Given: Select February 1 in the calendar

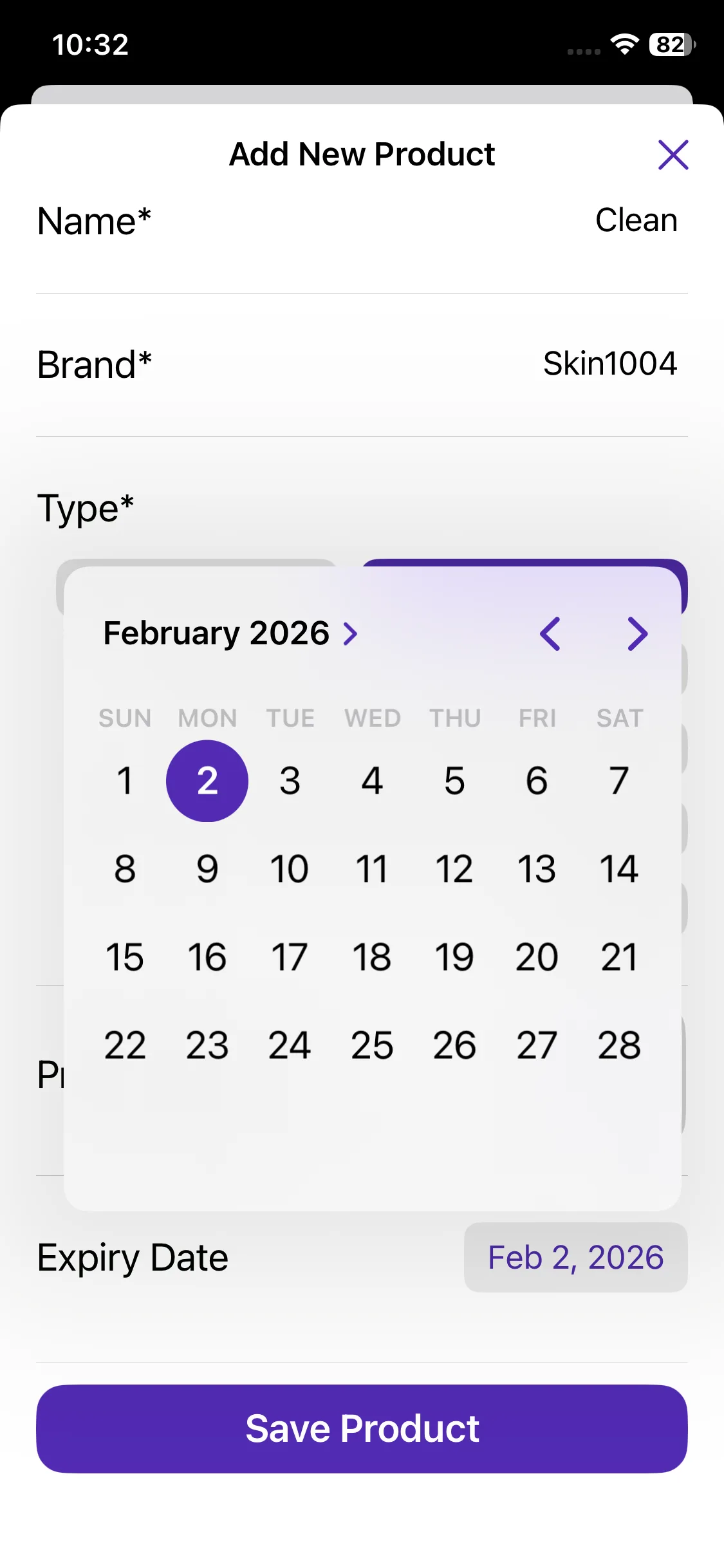Looking at the screenshot, I should click(125, 781).
